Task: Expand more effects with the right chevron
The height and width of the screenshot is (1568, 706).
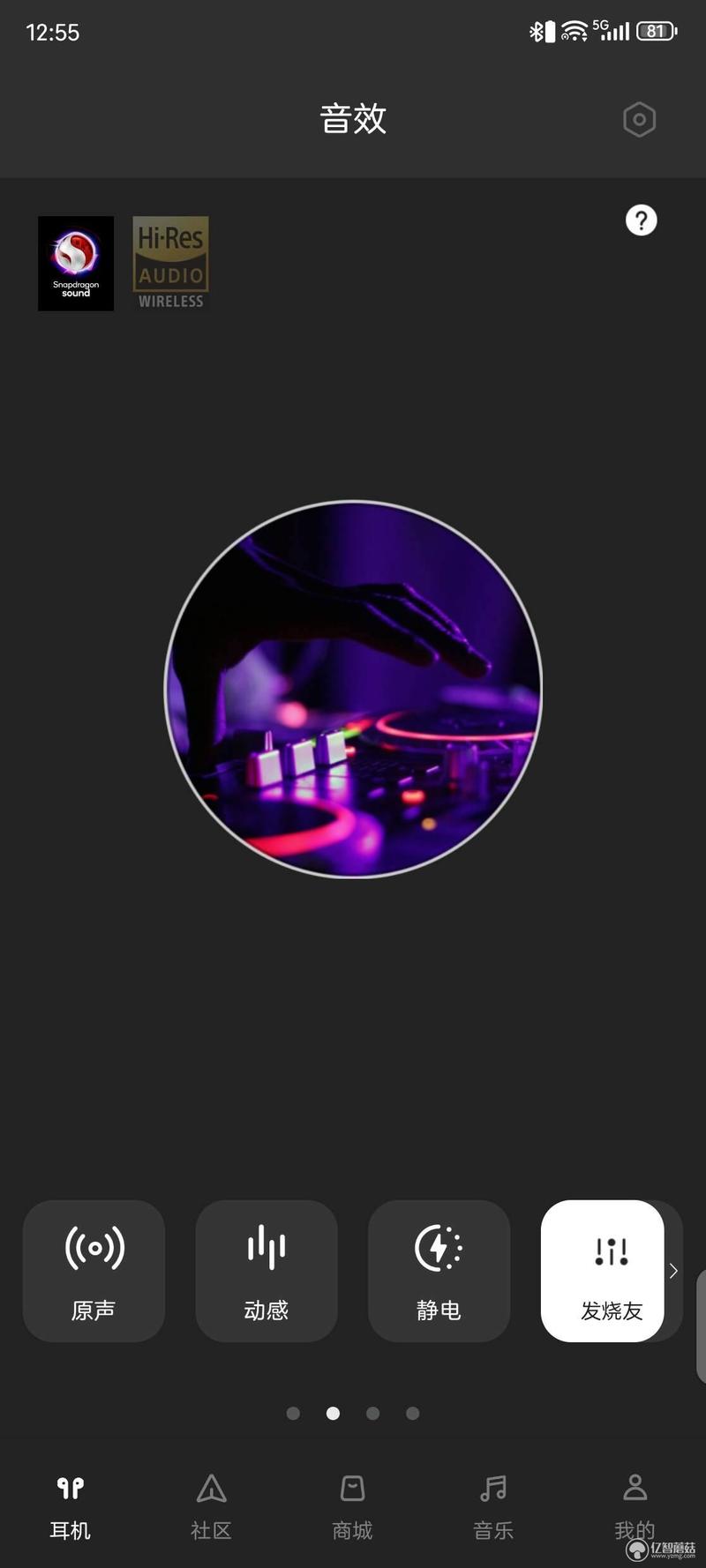Action: tap(673, 1271)
